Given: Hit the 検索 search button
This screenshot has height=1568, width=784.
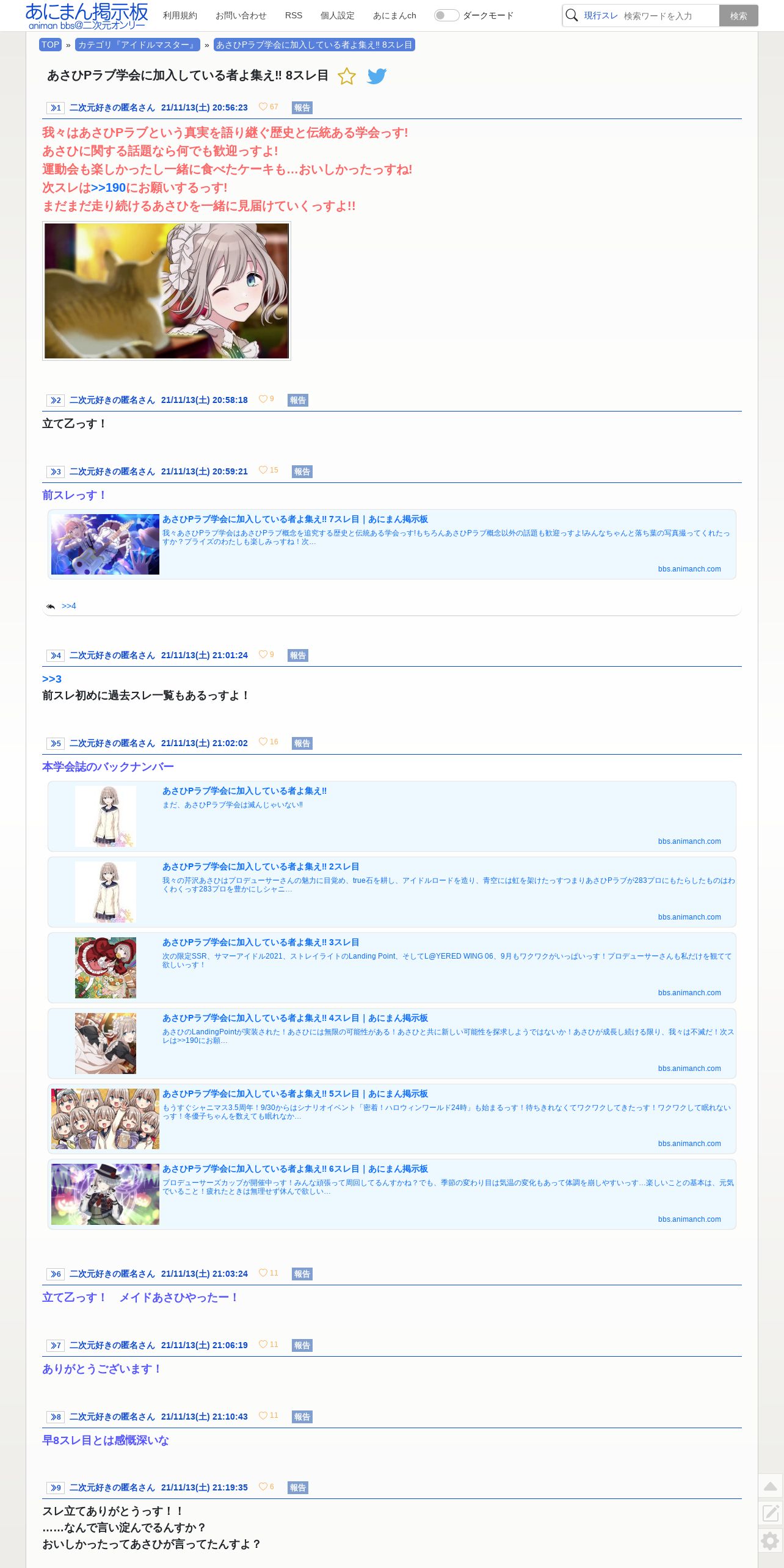Looking at the screenshot, I should coord(738,16).
